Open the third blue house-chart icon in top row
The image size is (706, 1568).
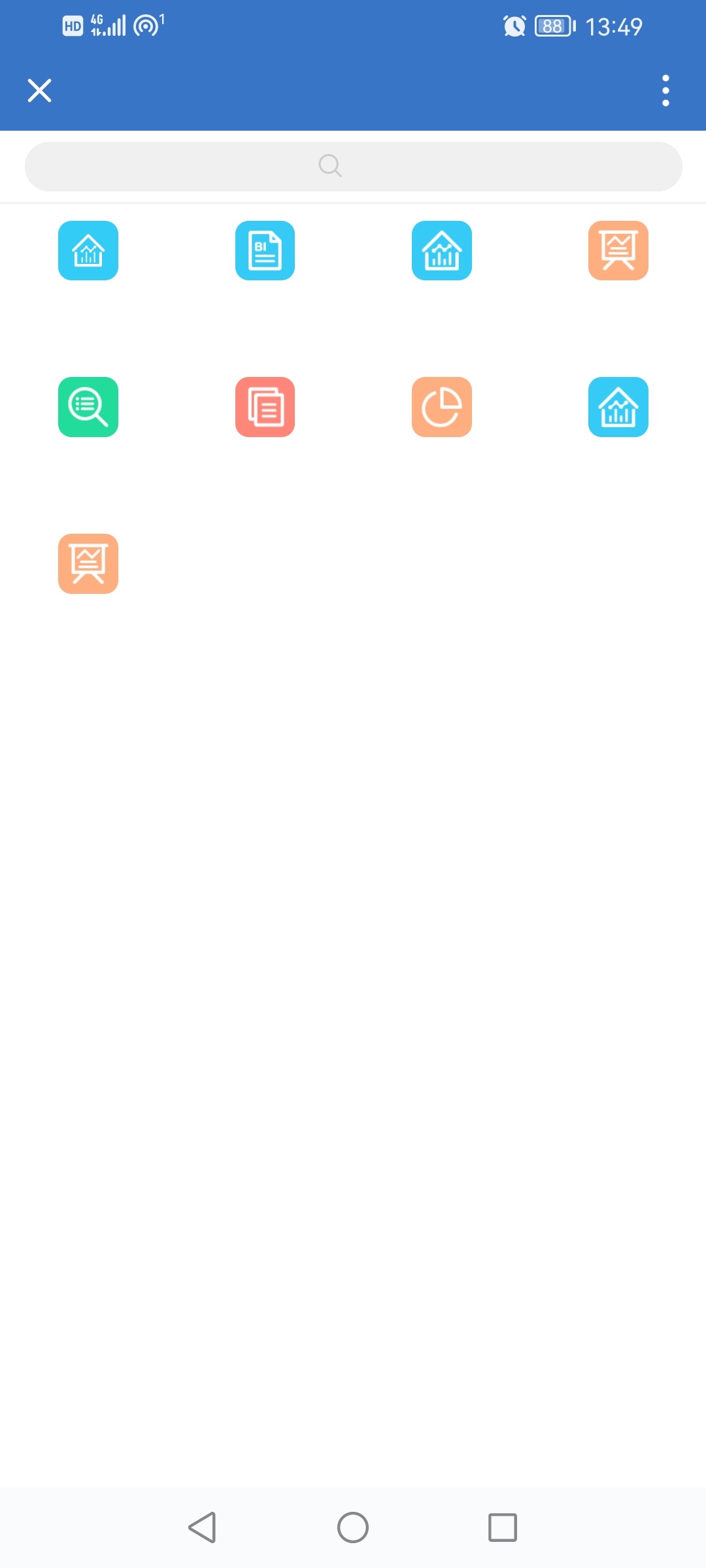[x=441, y=250]
